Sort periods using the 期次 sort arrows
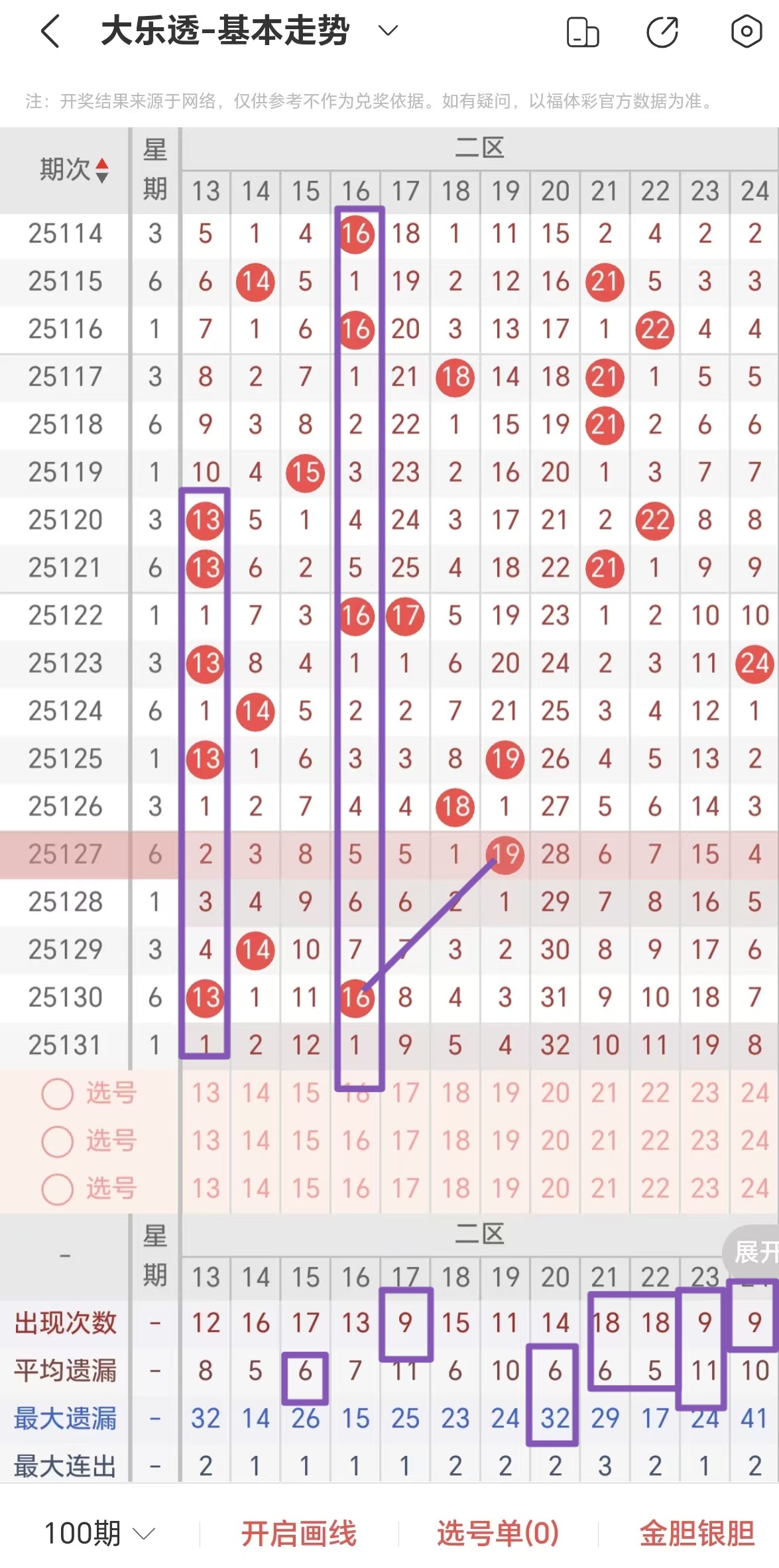Image resolution: width=779 pixels, height=1568 pixels. point(101,170)
